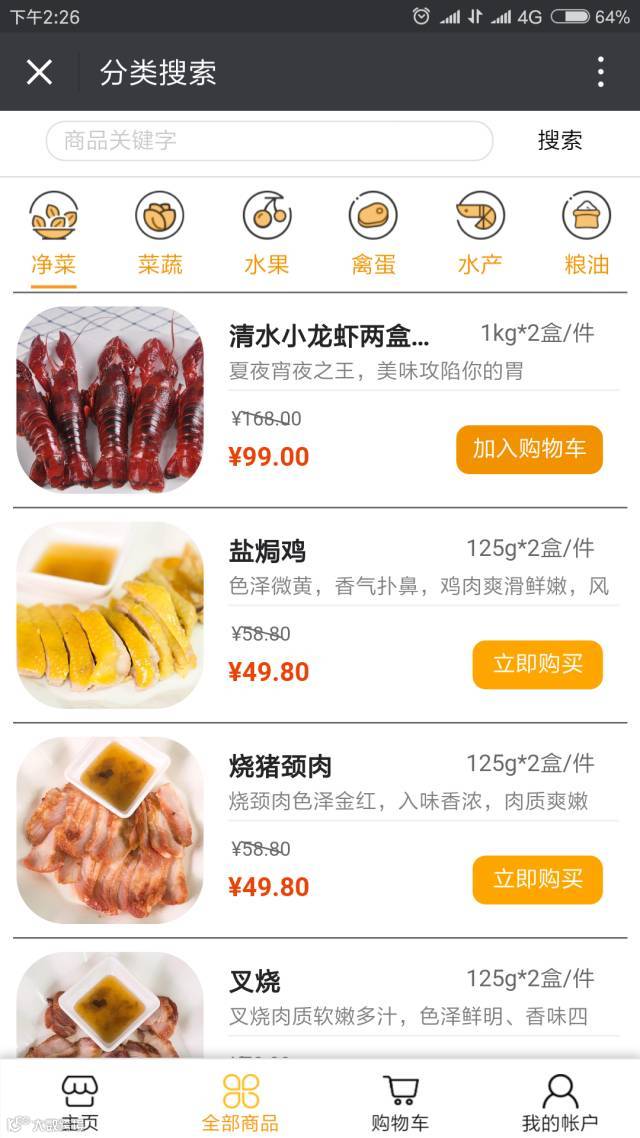
Task: Open the 购物车 tab
Action: (x=400, y=1102)
